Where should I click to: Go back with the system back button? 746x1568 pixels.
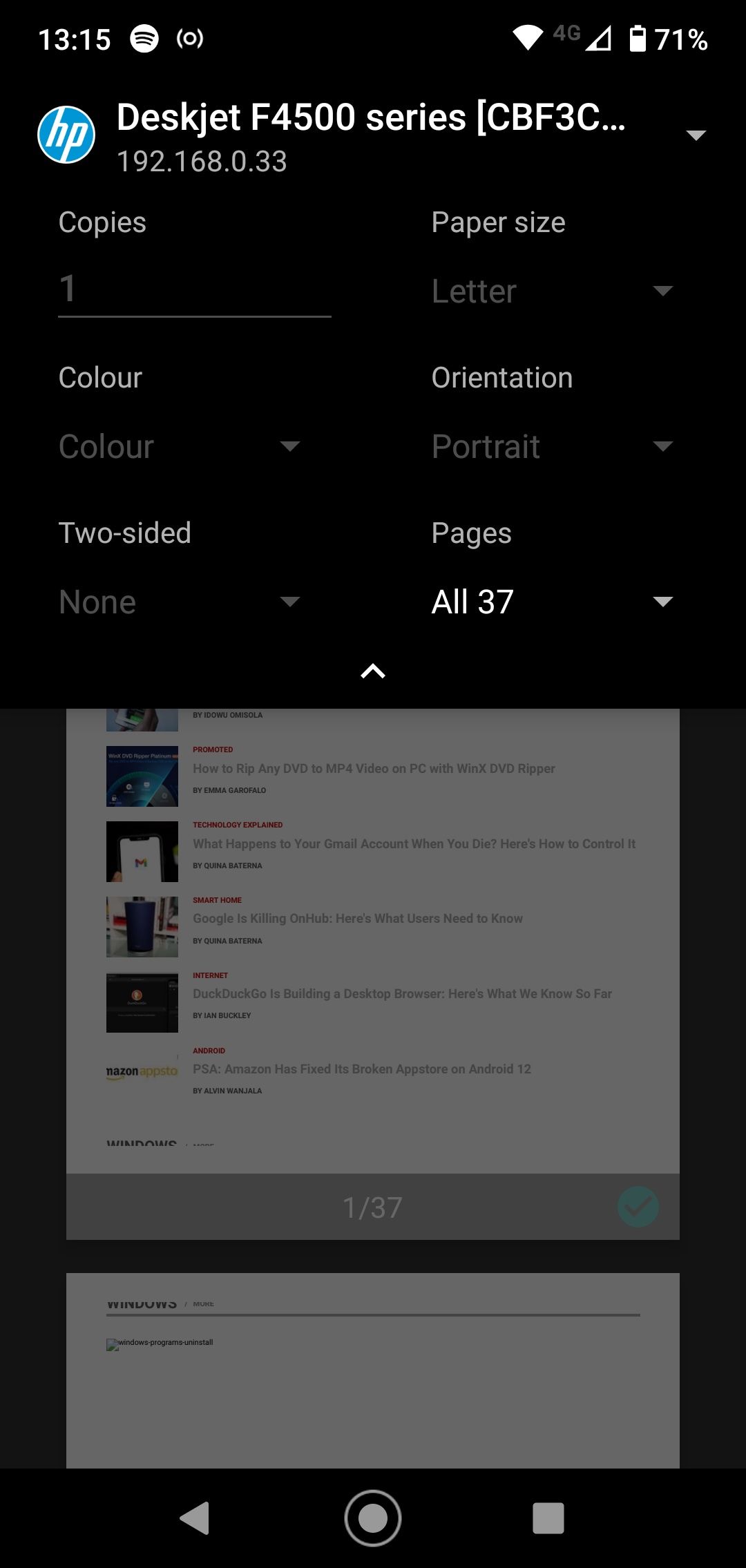click(x=195, y=1518)
